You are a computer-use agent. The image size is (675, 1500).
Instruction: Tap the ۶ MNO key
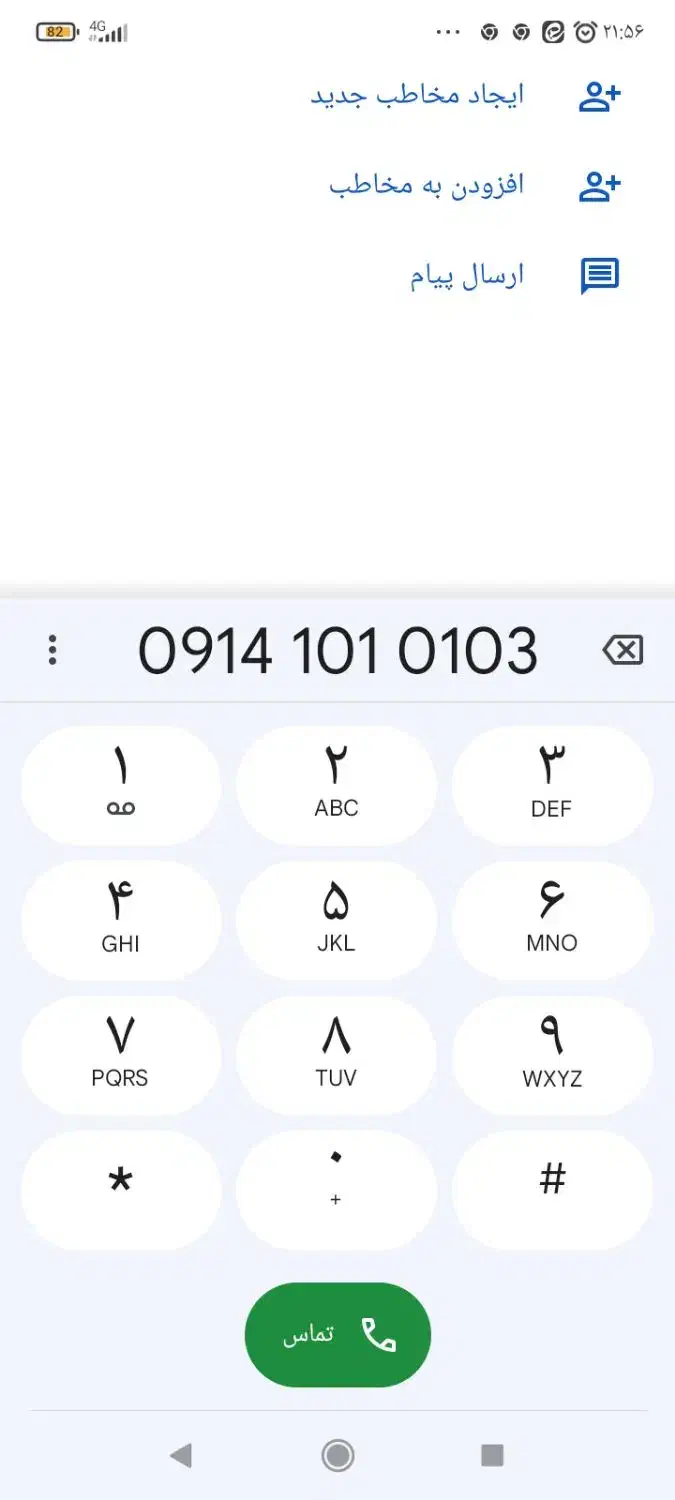pyautogui.click(x=552, y=920)
